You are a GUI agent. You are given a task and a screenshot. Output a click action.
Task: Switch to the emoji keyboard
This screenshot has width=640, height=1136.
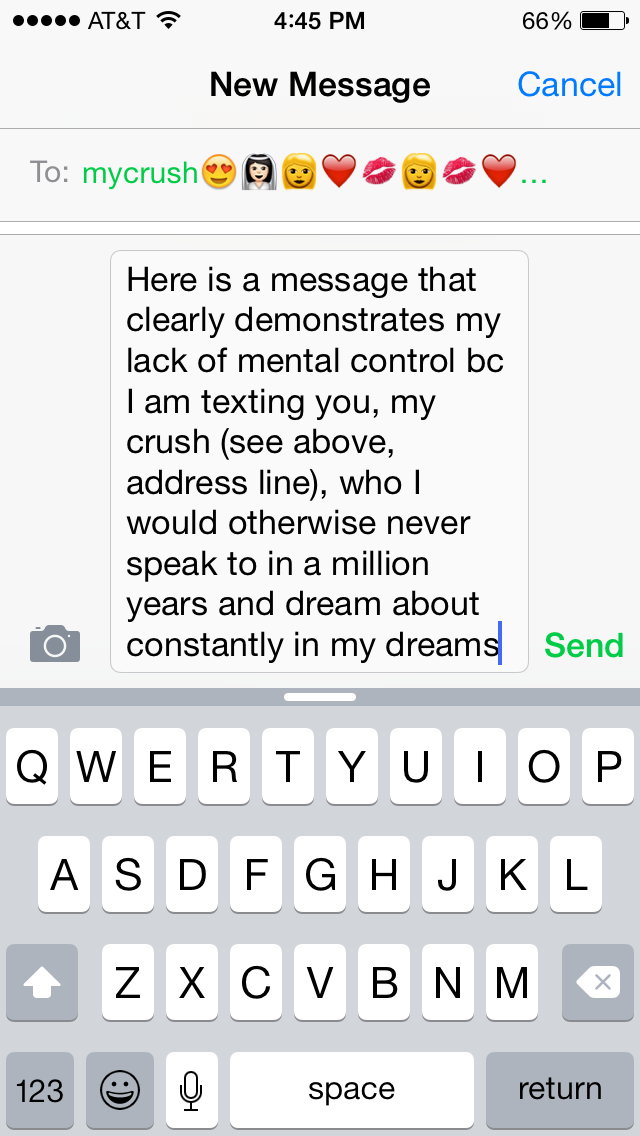120,1088
